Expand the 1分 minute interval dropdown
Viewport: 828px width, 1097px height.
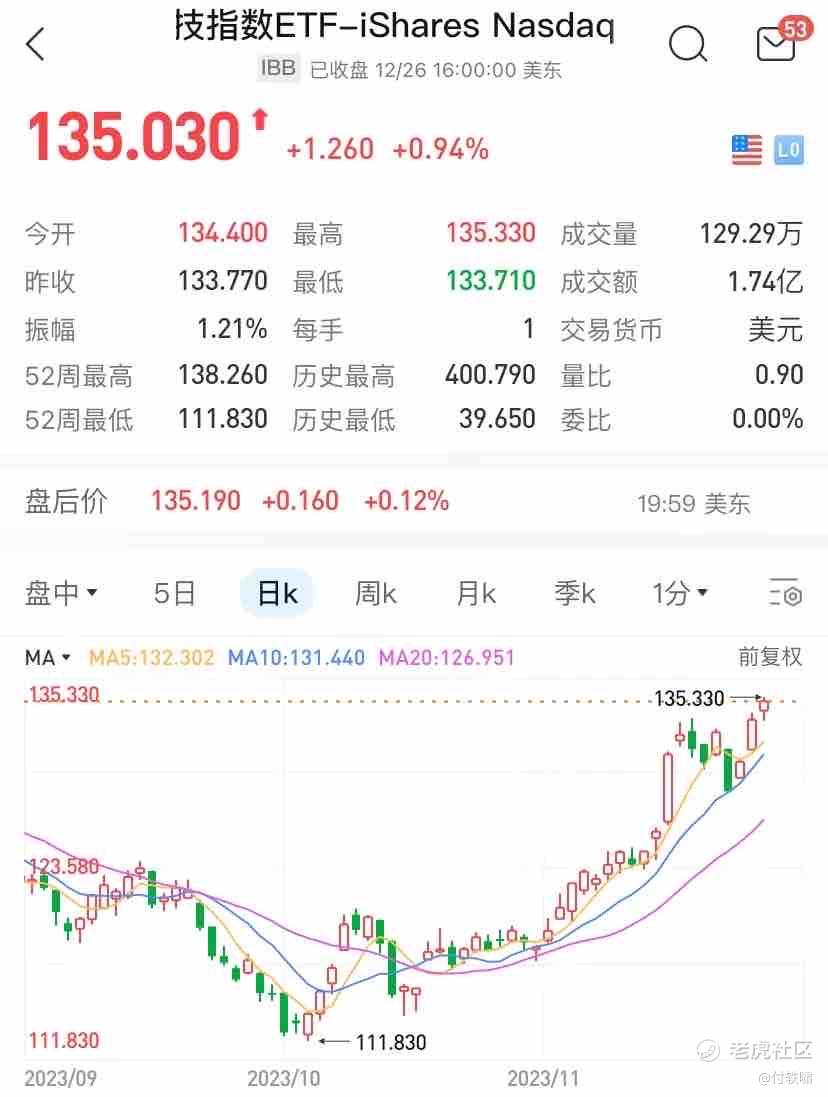(680, 593)
